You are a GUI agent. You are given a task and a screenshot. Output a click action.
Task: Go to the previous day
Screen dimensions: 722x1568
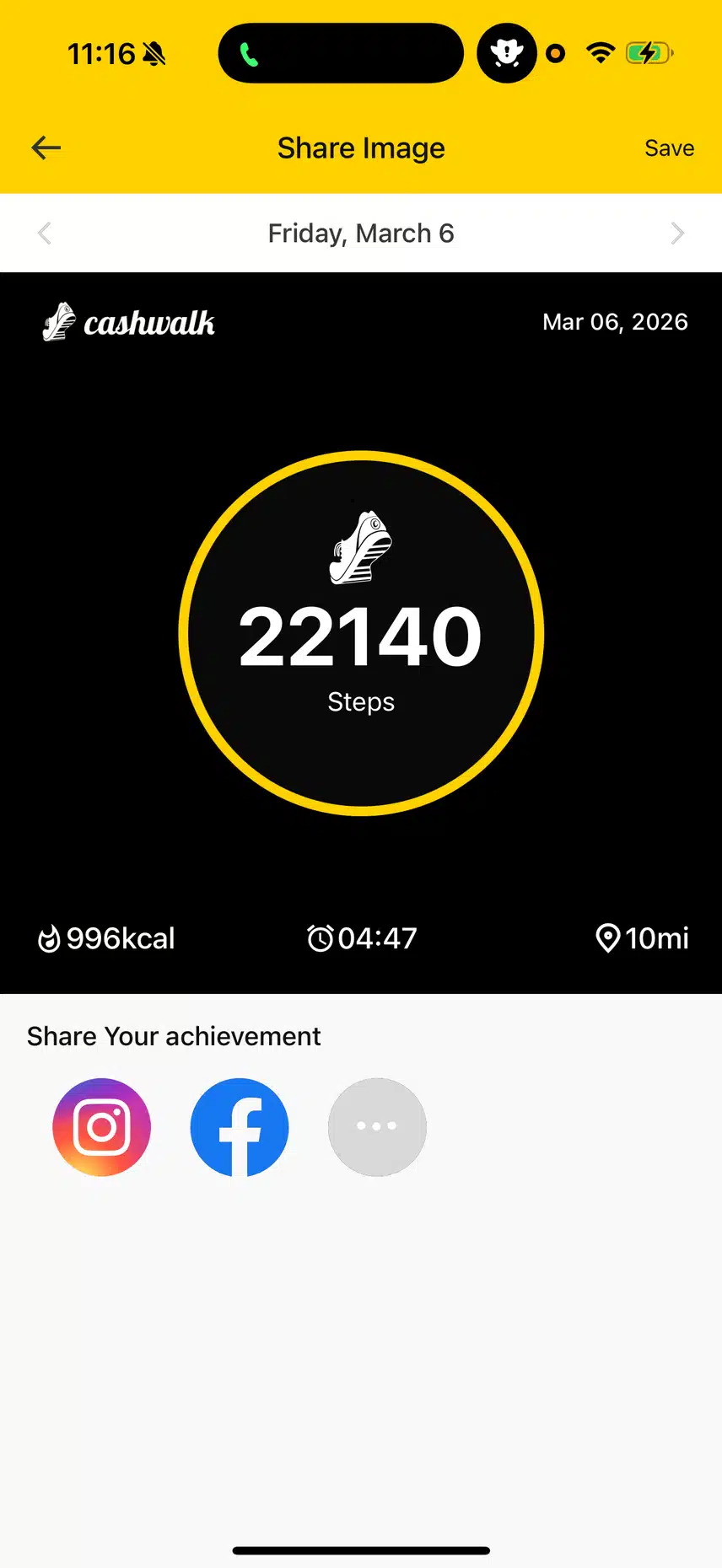[x=45, y=234]
